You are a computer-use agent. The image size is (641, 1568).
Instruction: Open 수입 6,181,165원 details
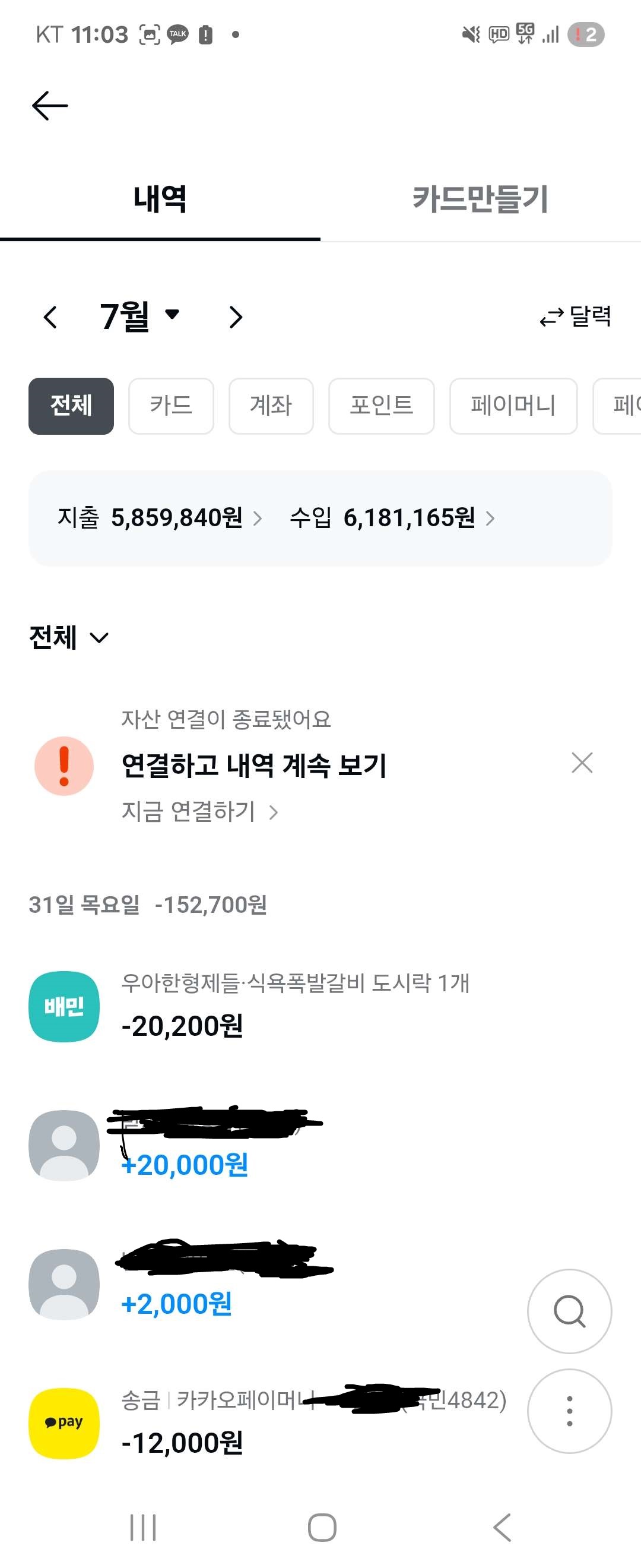pos(392,518)
